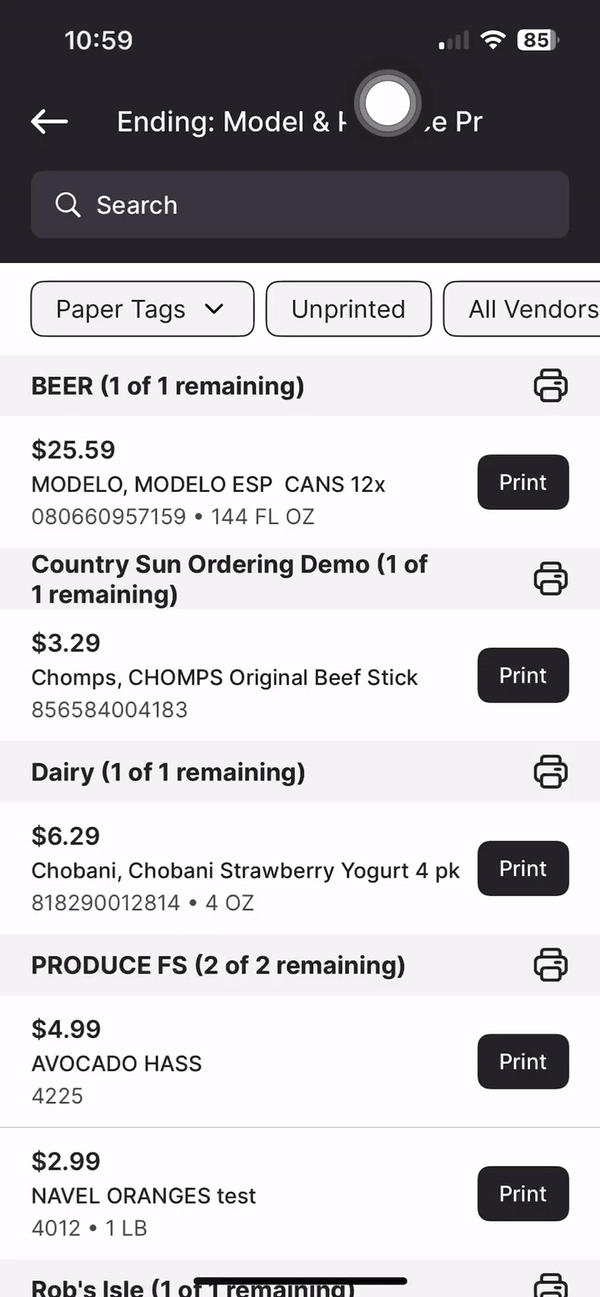Image resolution: width=600 pixels, height=1297 pixels.
Task: Print all tags in the BEER section
Action: coord(550,385)
